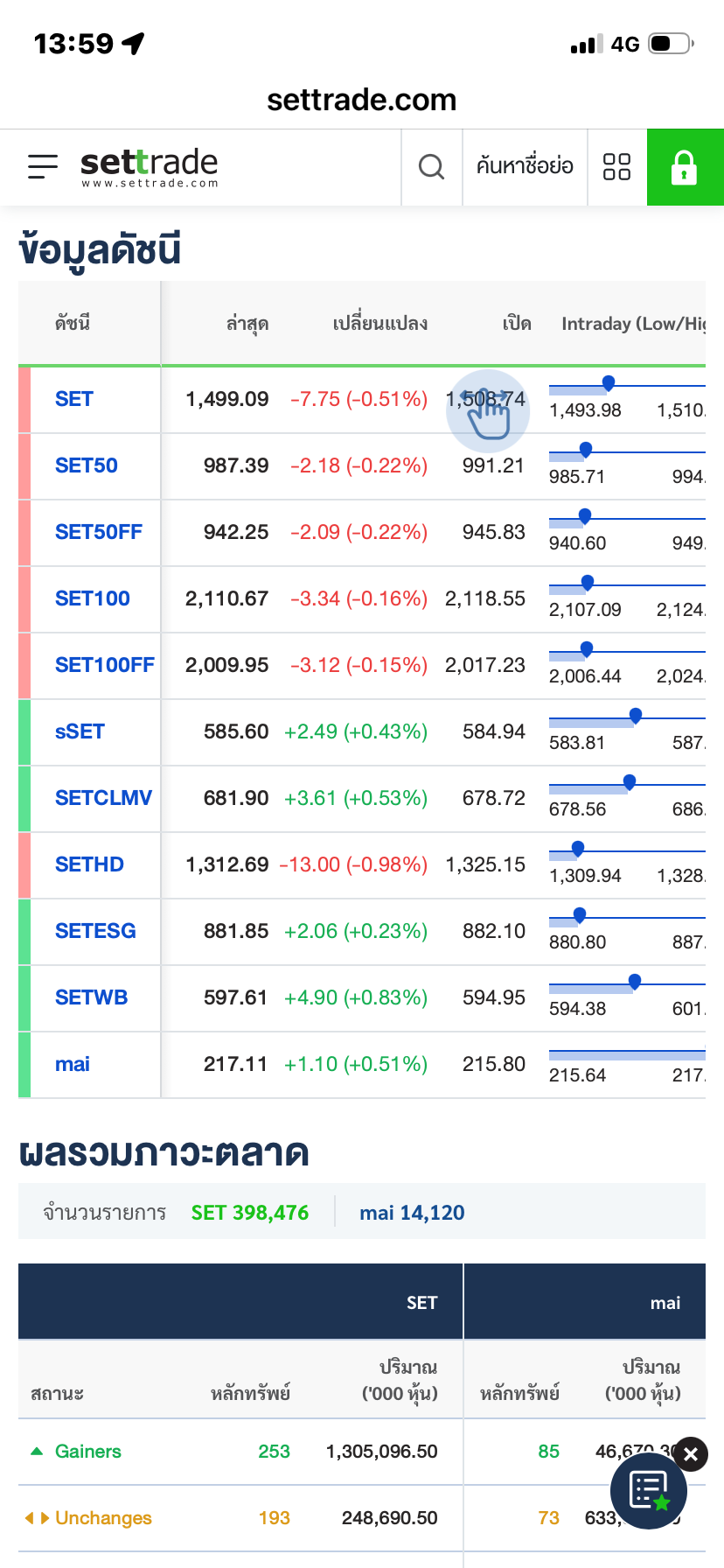724x1568 pixels.
Task: Open the grid apps menu
Action: 616,166
